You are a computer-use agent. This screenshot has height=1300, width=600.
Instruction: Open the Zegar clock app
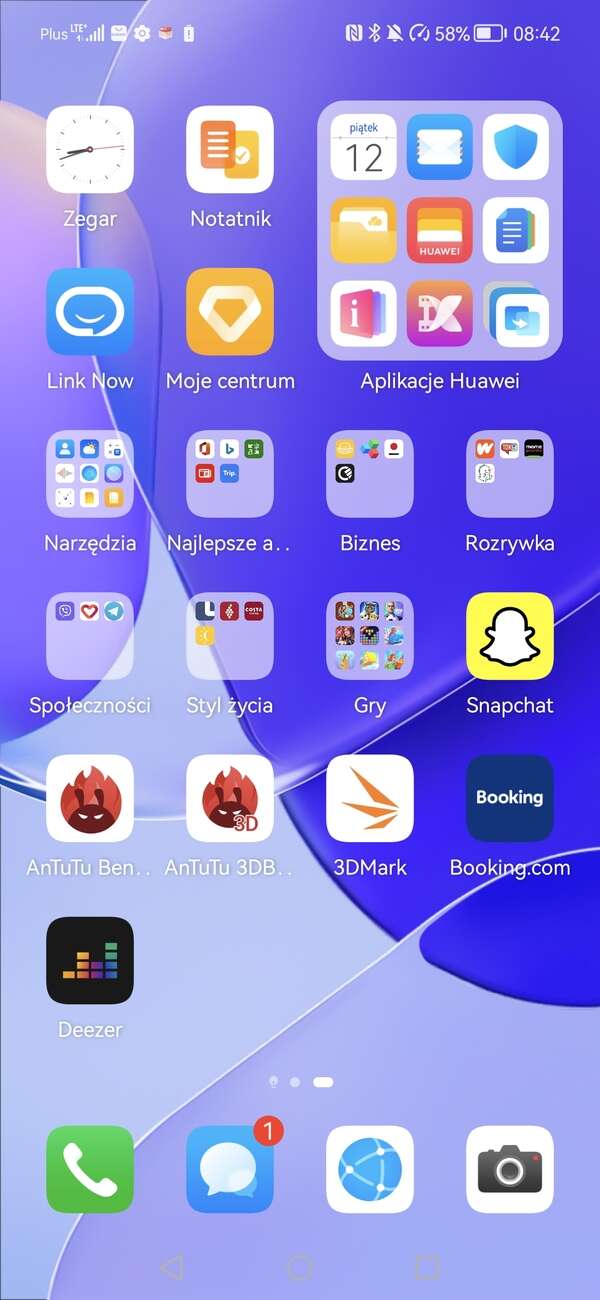(90, 149)
